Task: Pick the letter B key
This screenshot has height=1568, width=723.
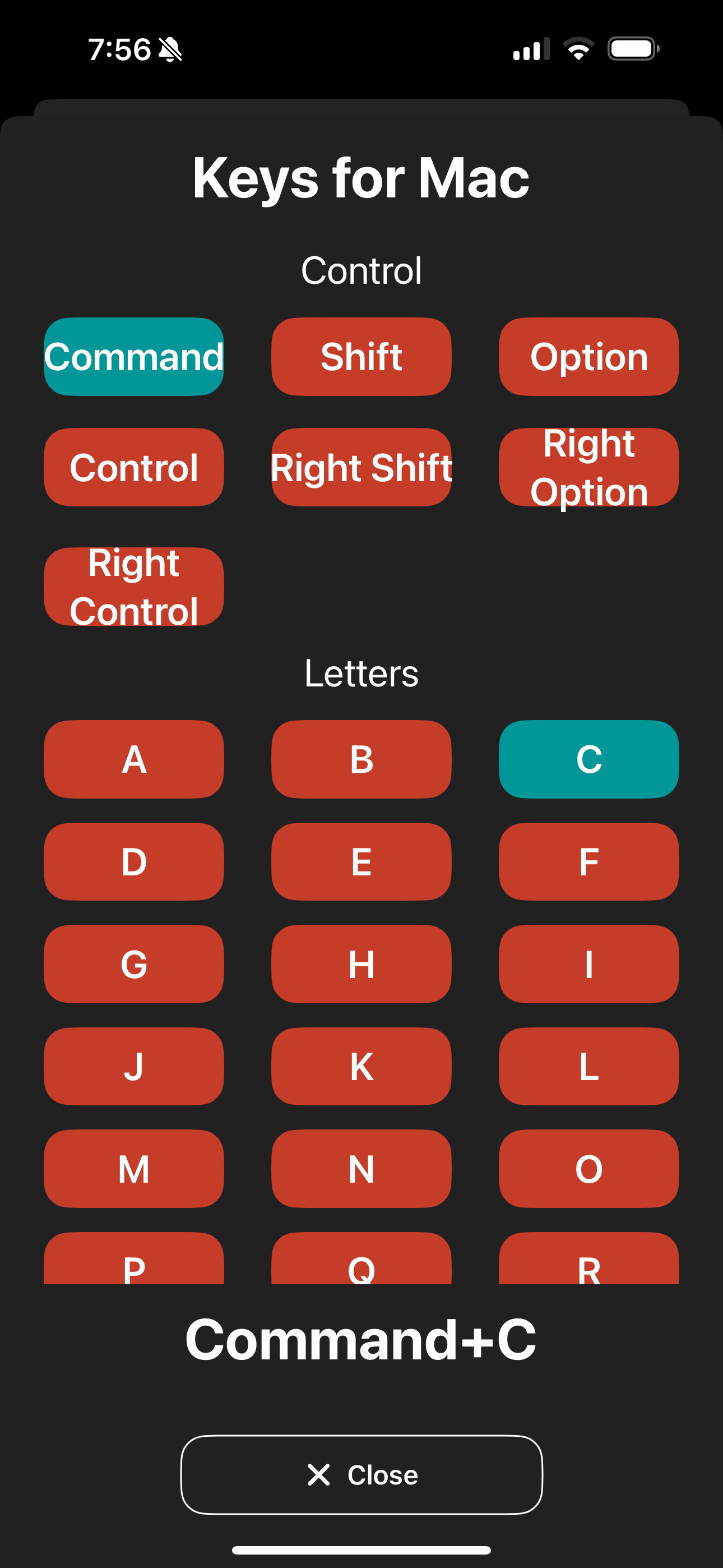Action: [361, 759]
